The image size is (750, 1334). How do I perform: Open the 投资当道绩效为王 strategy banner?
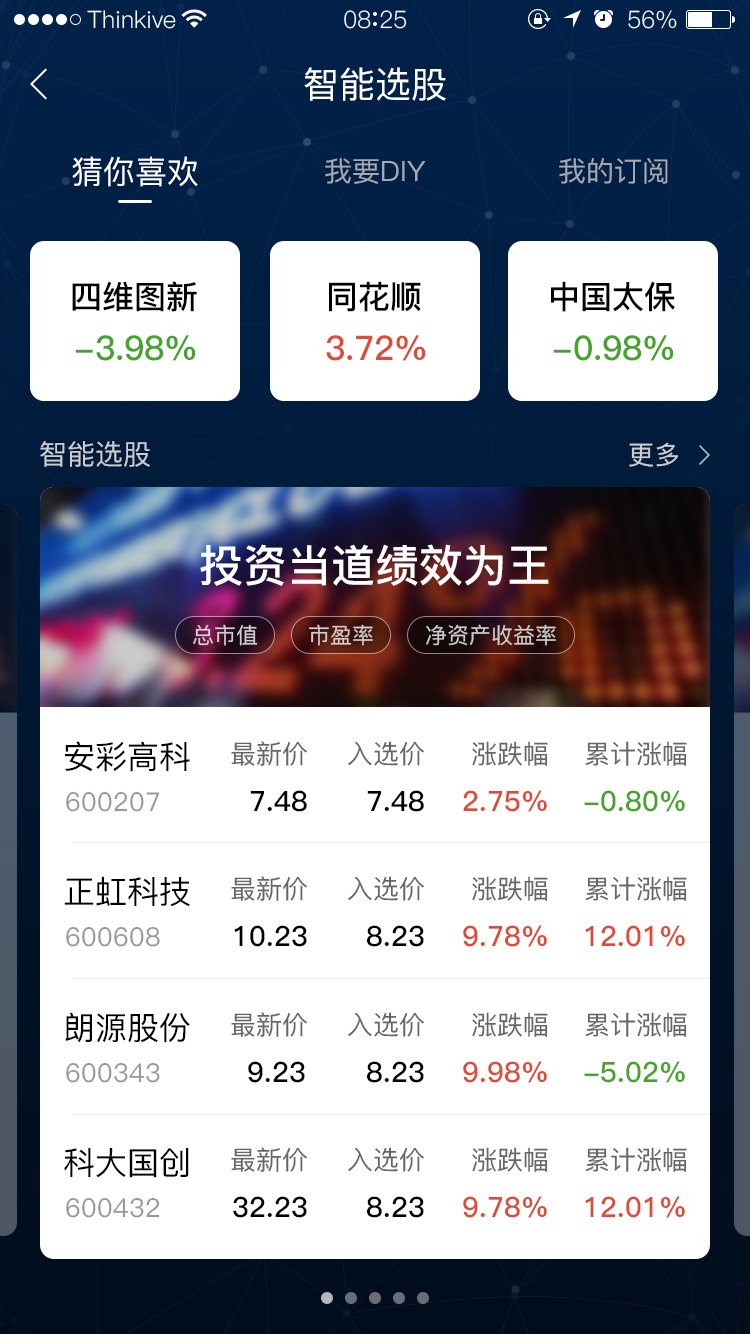(x=375, y=597)
